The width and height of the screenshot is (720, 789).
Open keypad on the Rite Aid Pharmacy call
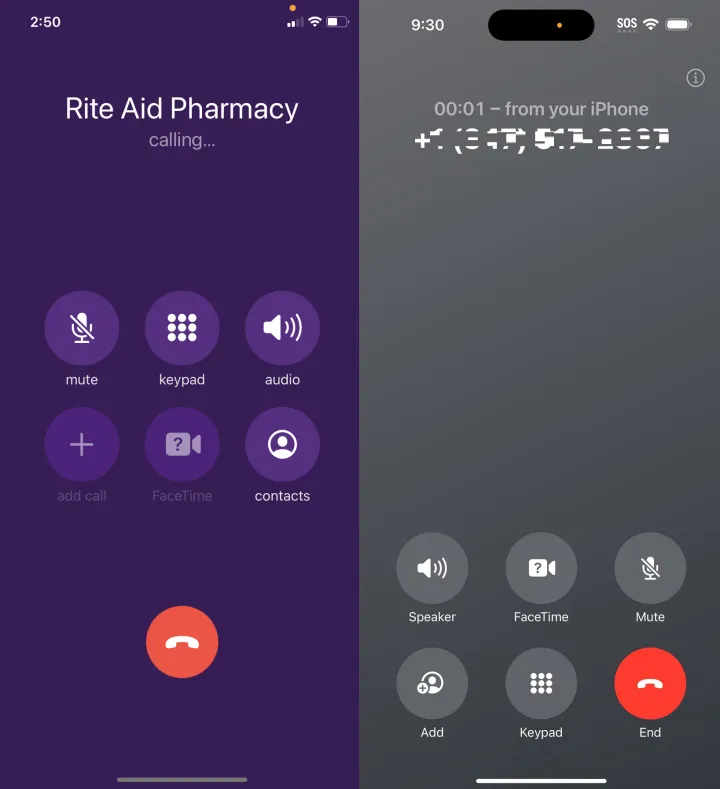[182, 328]
